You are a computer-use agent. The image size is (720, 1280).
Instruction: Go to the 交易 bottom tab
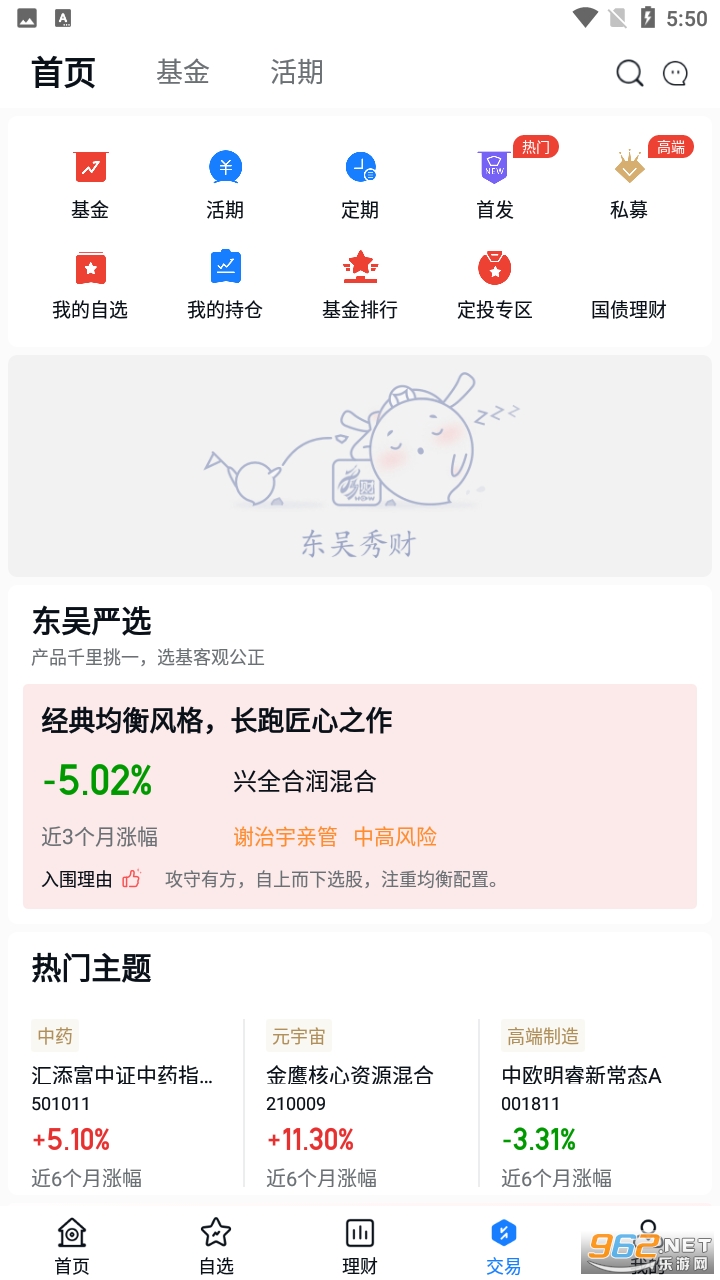click(504, 1245)
